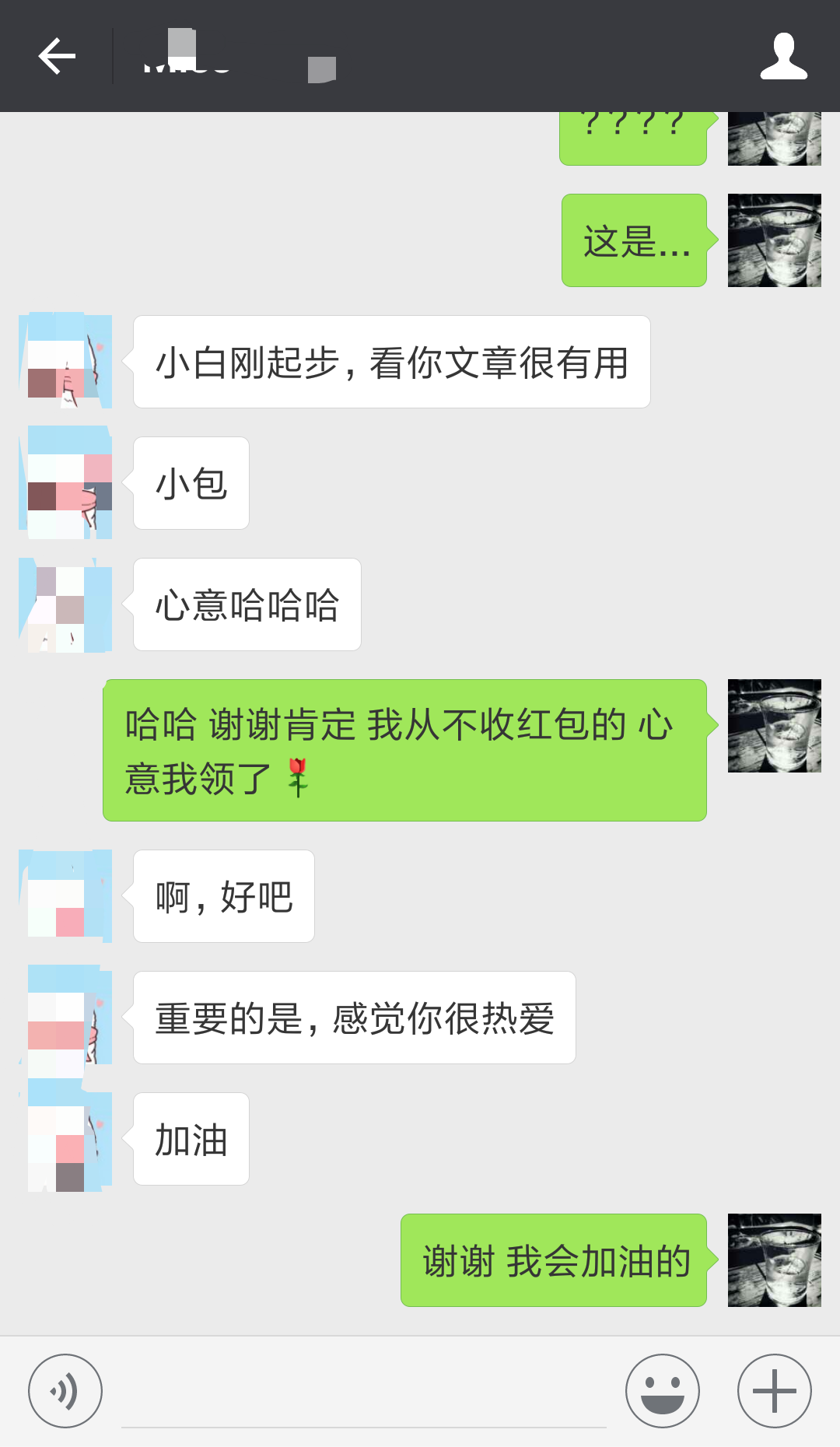
Task: Go back to the chat list
Action: (57, 56)
